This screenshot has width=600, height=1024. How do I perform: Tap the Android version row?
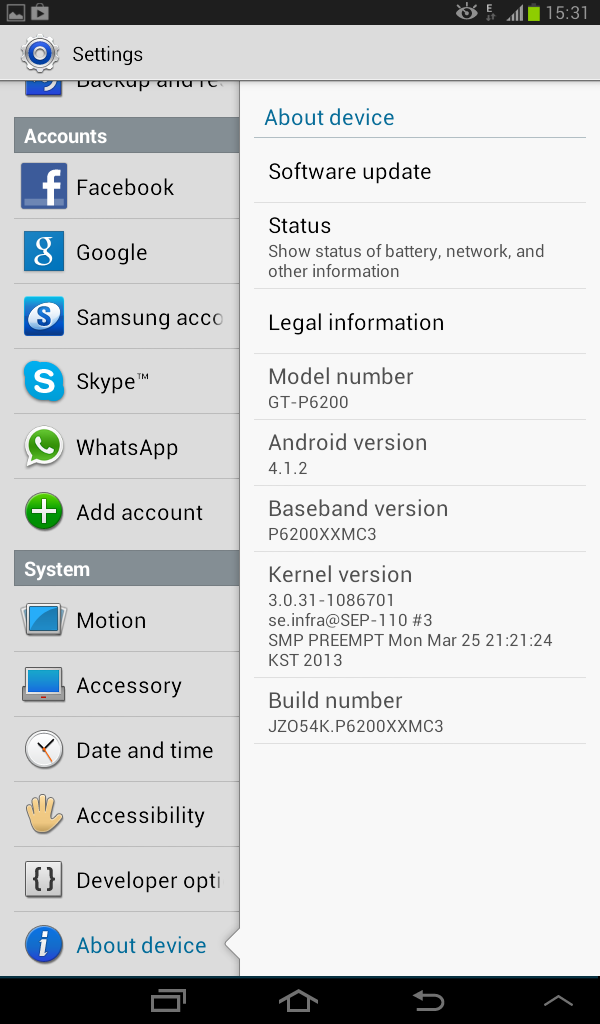pos(420,454)
